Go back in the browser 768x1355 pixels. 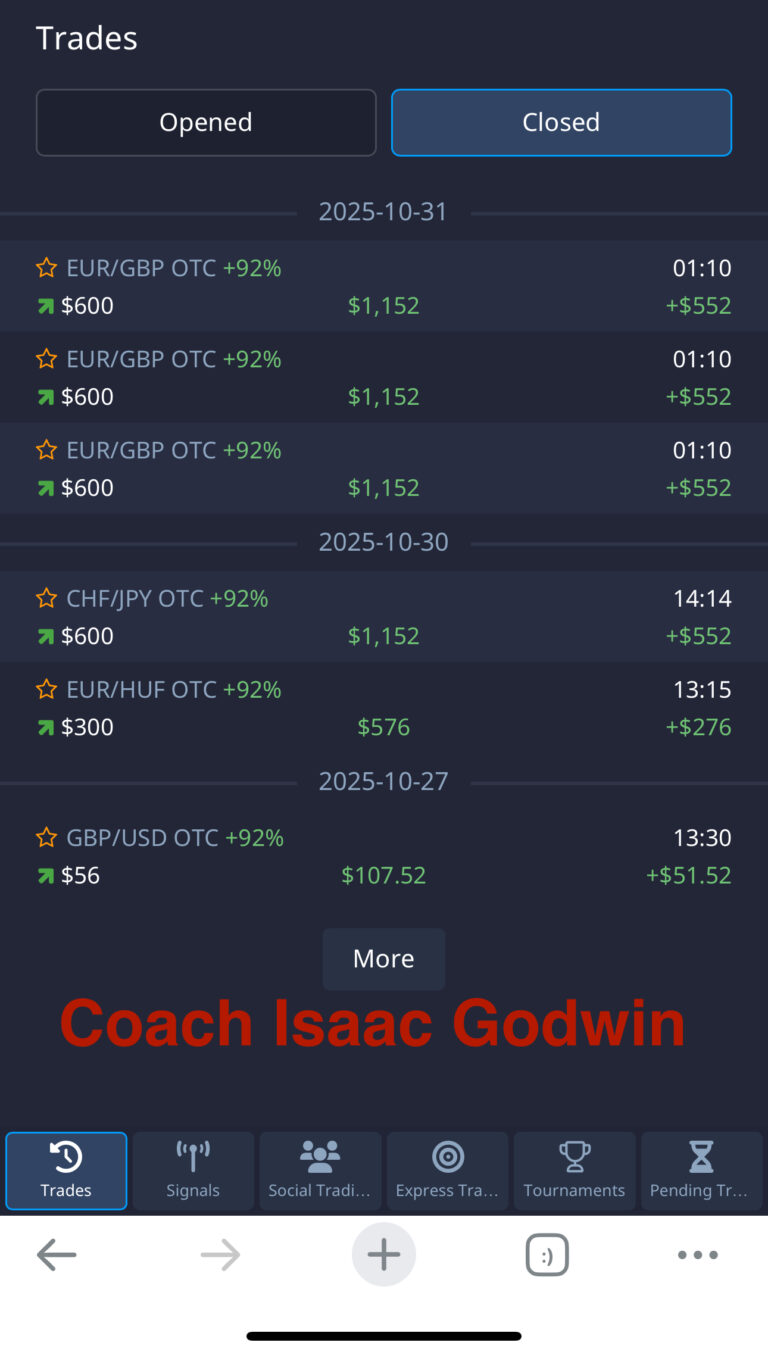tap(57, 1255)
